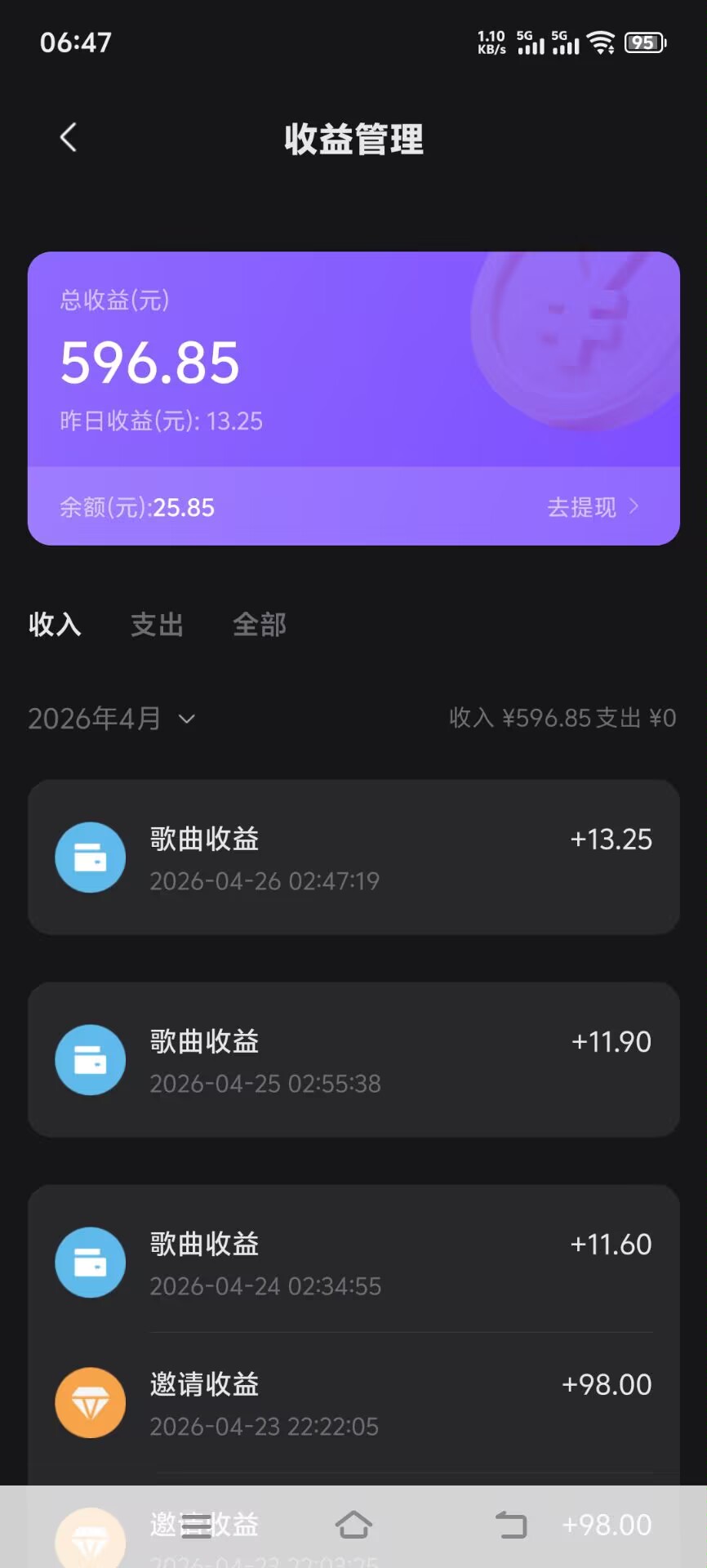Show the 全部 tab
The image size is (707, 1568).
pos(260,625)
